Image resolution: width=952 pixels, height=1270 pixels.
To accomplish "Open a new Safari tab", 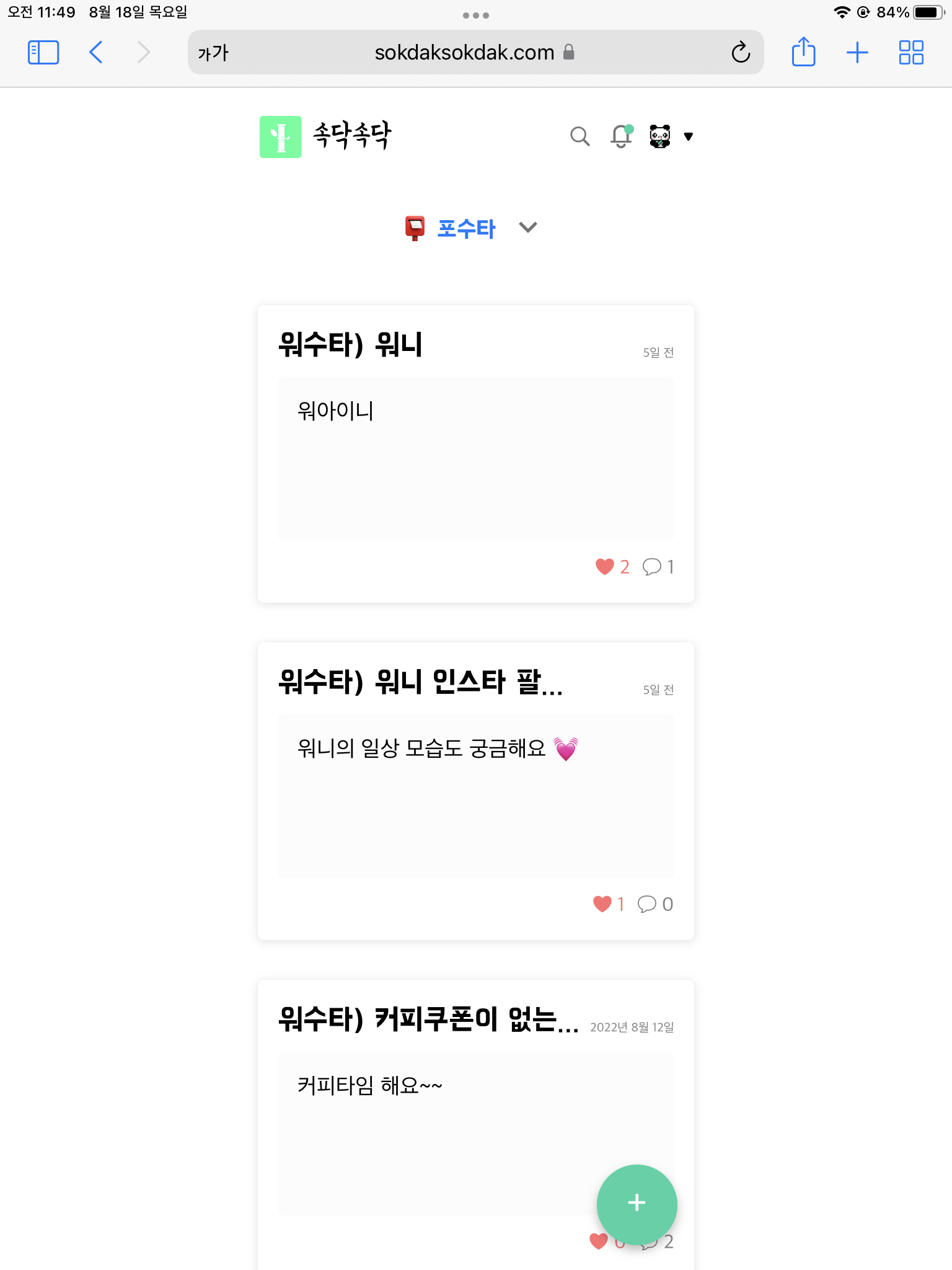I will pos(857,53).
